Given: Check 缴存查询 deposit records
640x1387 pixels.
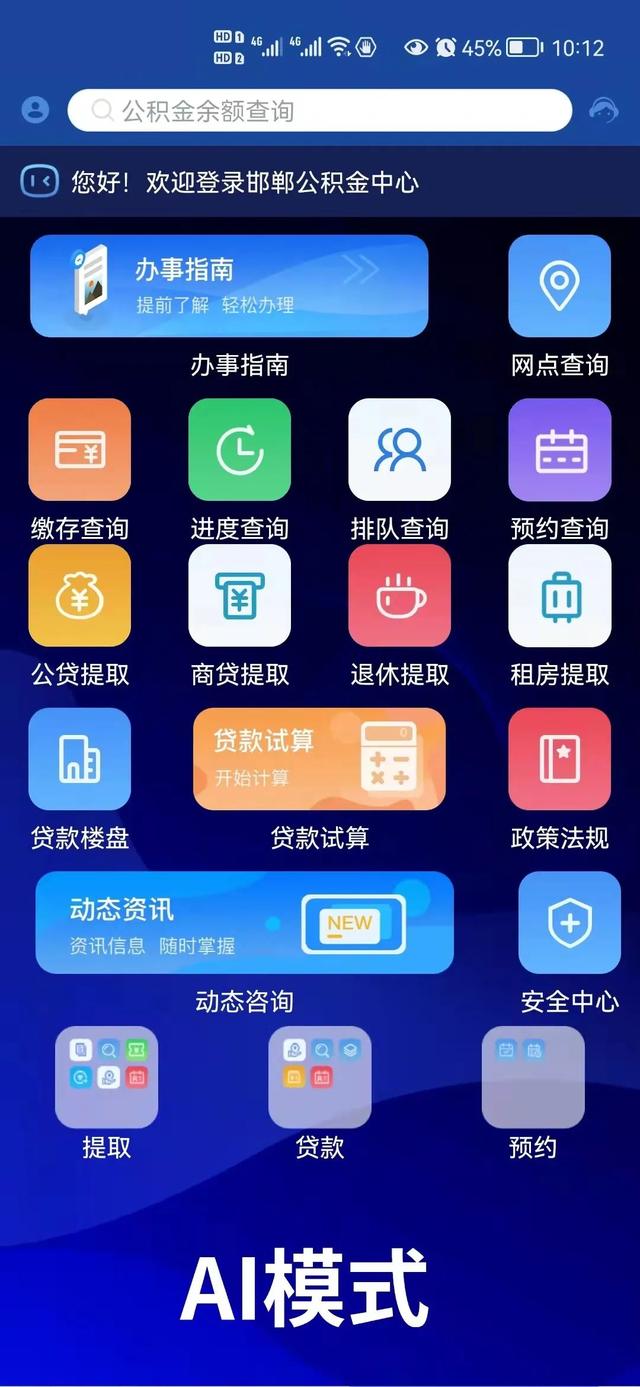Looking at the screenshot, I should 80,449.
